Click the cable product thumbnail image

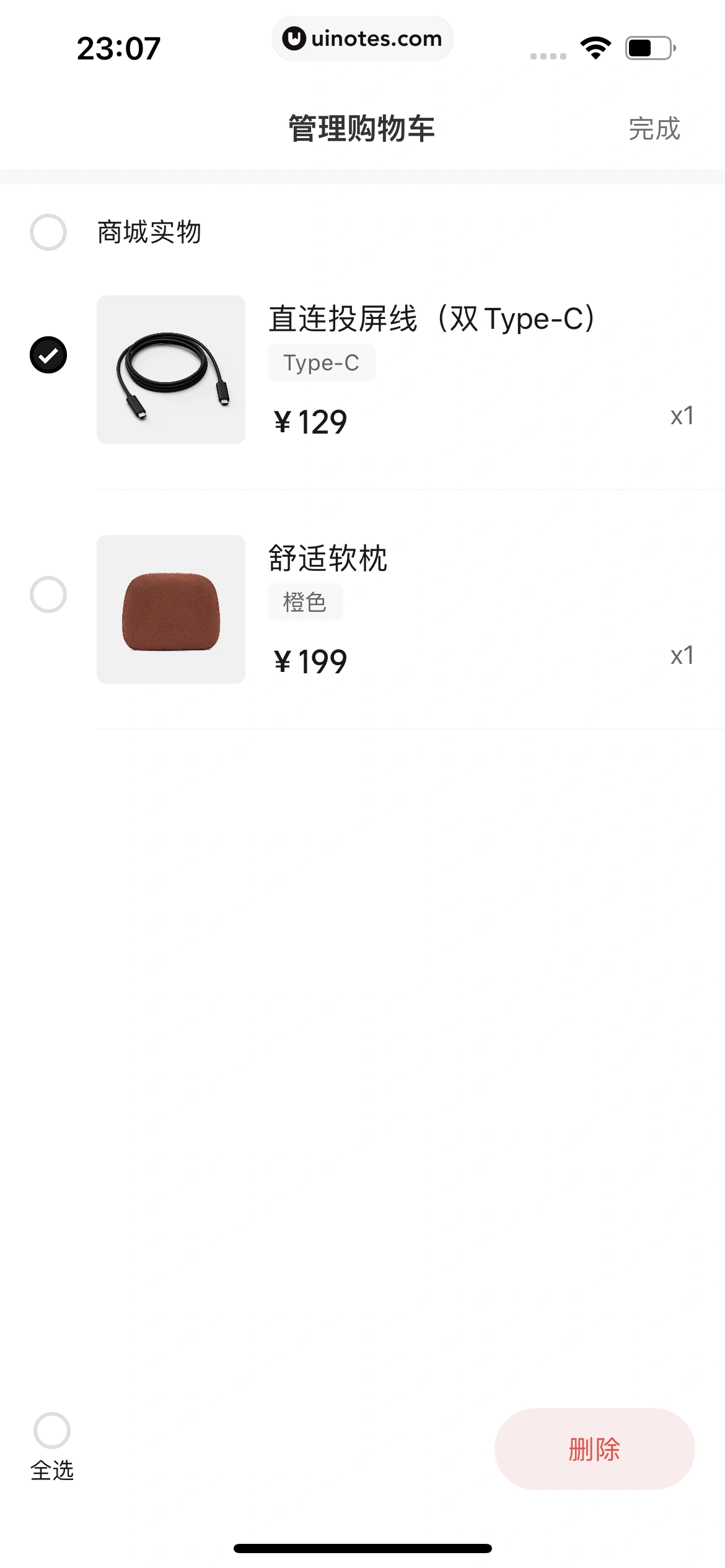tap(171, 370)
